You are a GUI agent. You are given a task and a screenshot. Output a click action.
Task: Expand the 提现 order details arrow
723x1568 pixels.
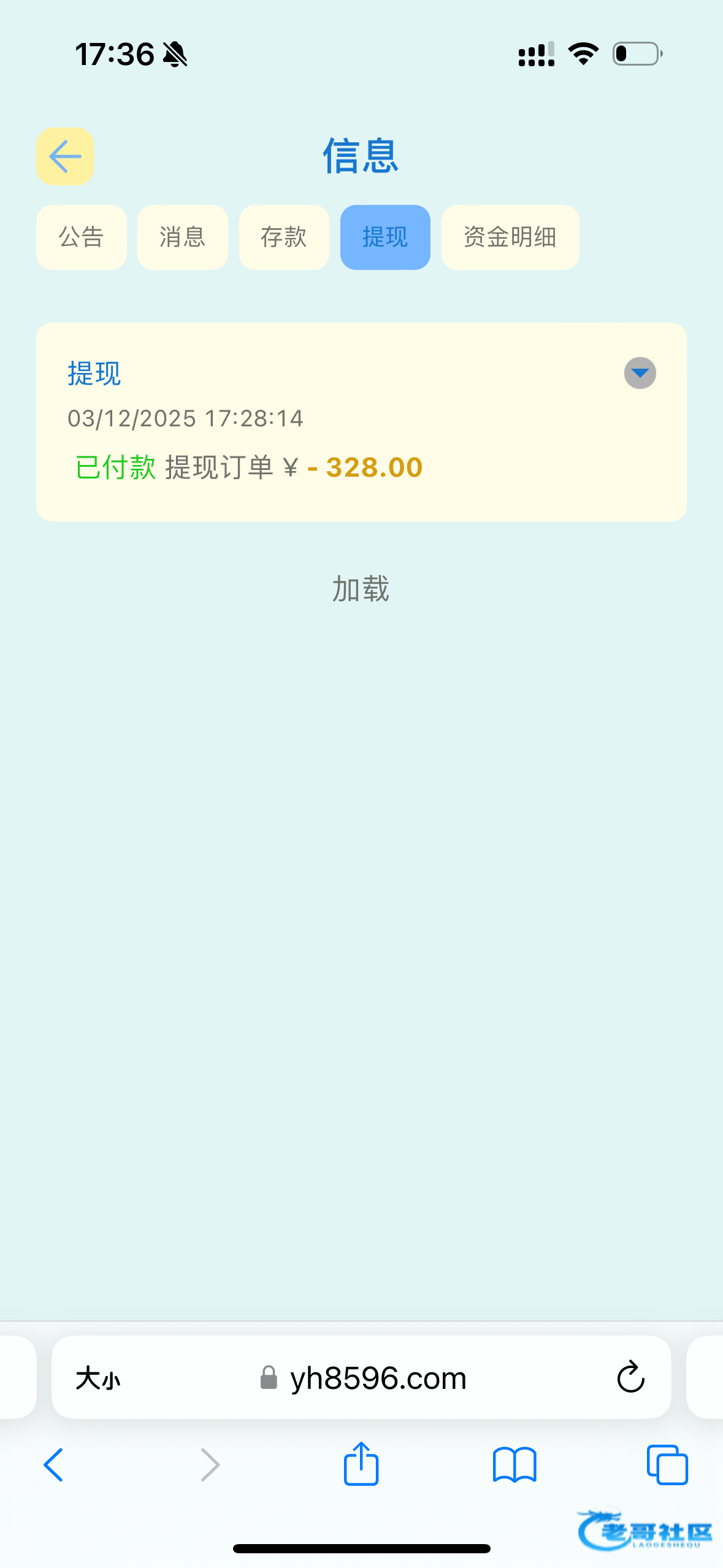[x=640, y=373]
